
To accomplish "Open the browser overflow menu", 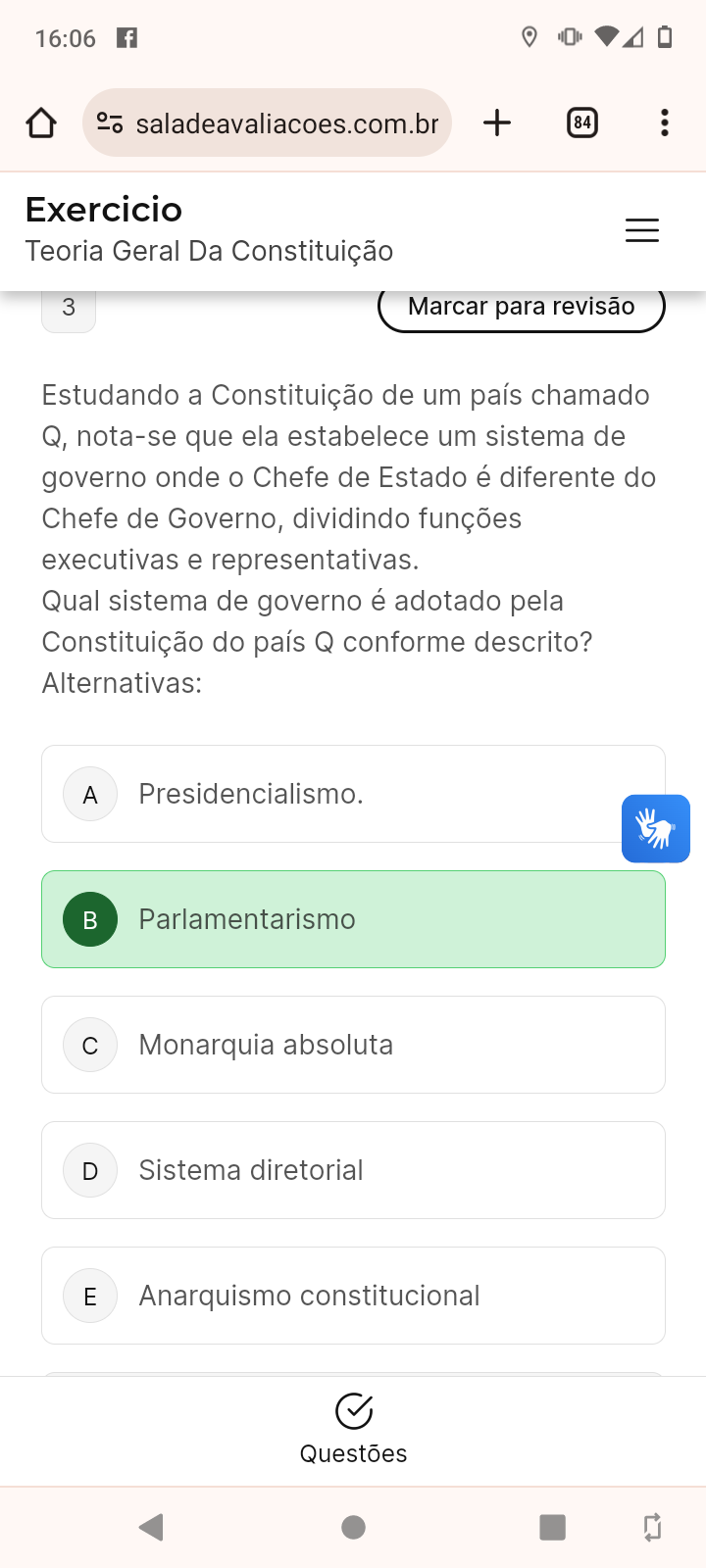I will [664, 123].
